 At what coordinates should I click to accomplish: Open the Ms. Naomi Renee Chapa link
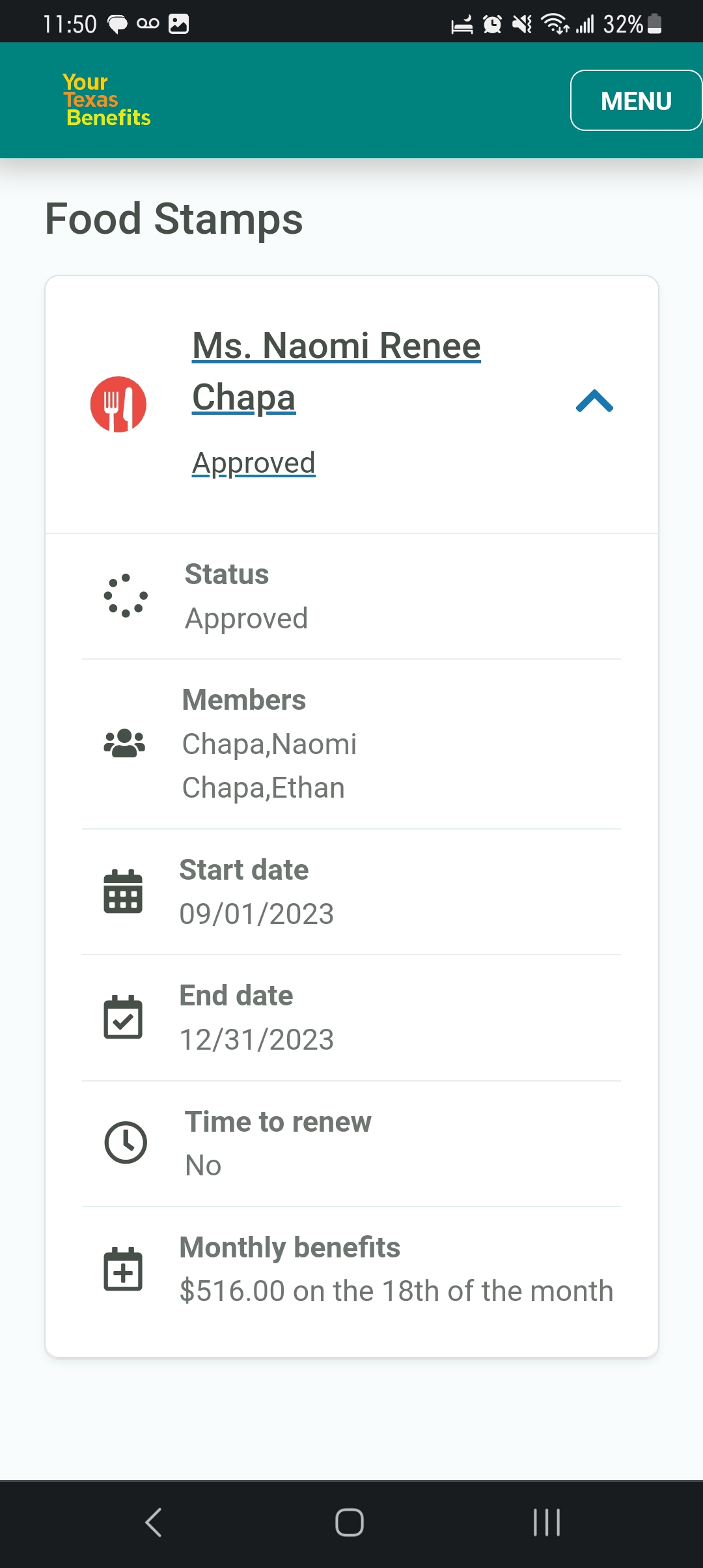tap(336, 371)
